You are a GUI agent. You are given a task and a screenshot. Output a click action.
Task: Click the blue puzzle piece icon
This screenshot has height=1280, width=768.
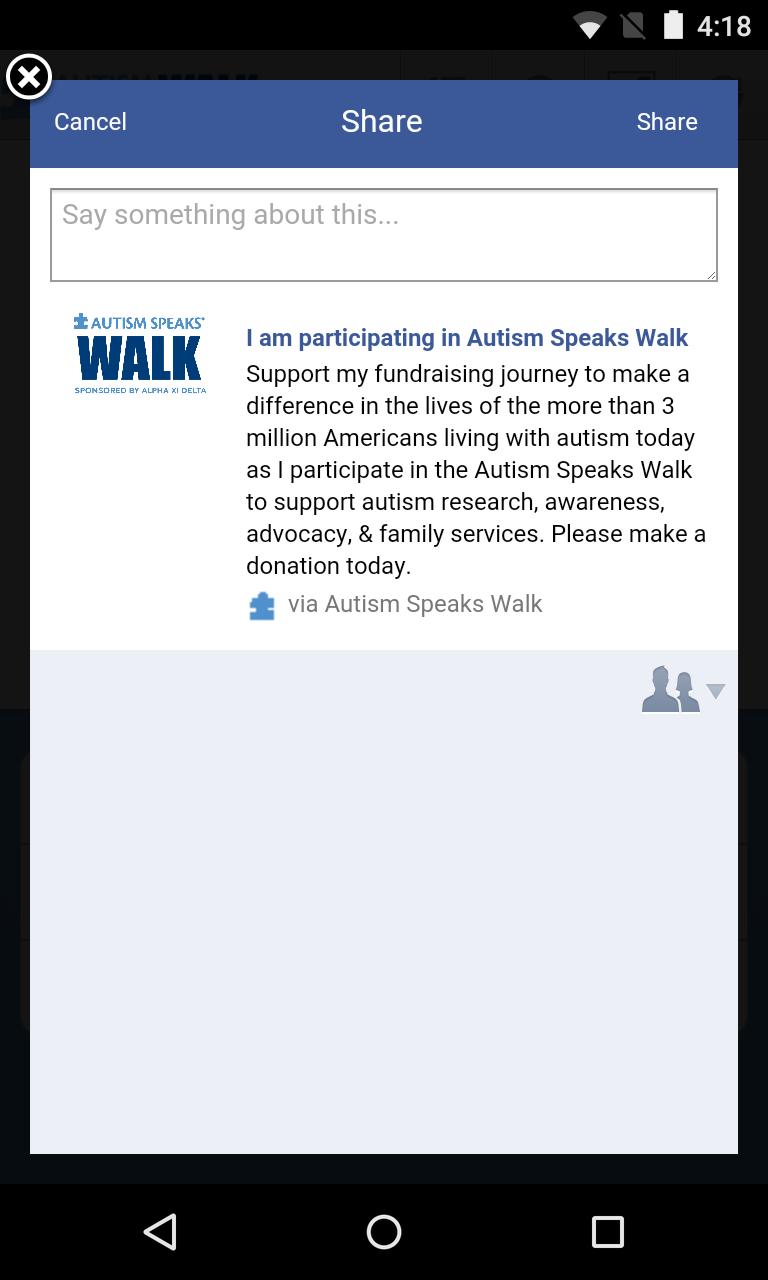[x=261, y=604]
